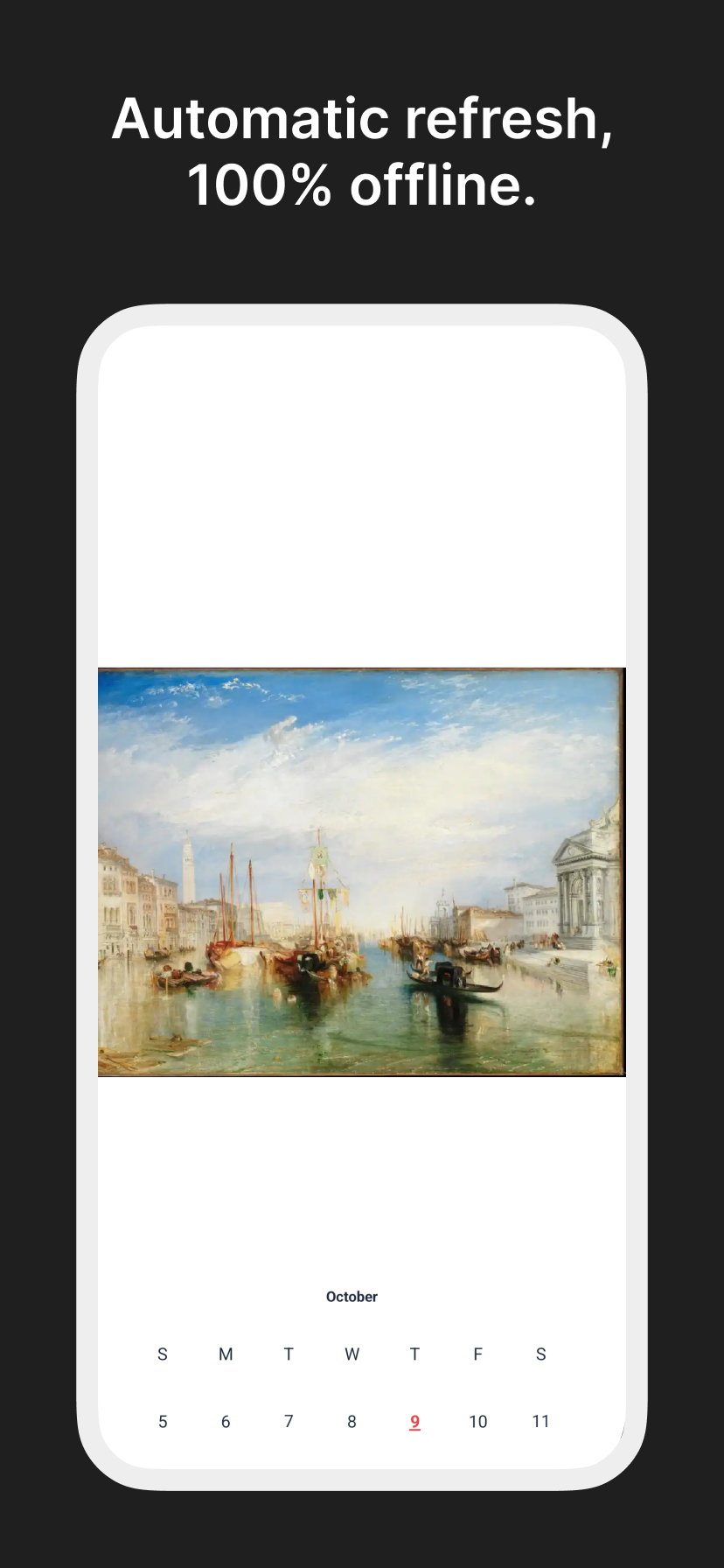The height and width of the screenshot is (1568, 724).
Task: Click date 10 under Friday
Action: (x=478, y=1421)
